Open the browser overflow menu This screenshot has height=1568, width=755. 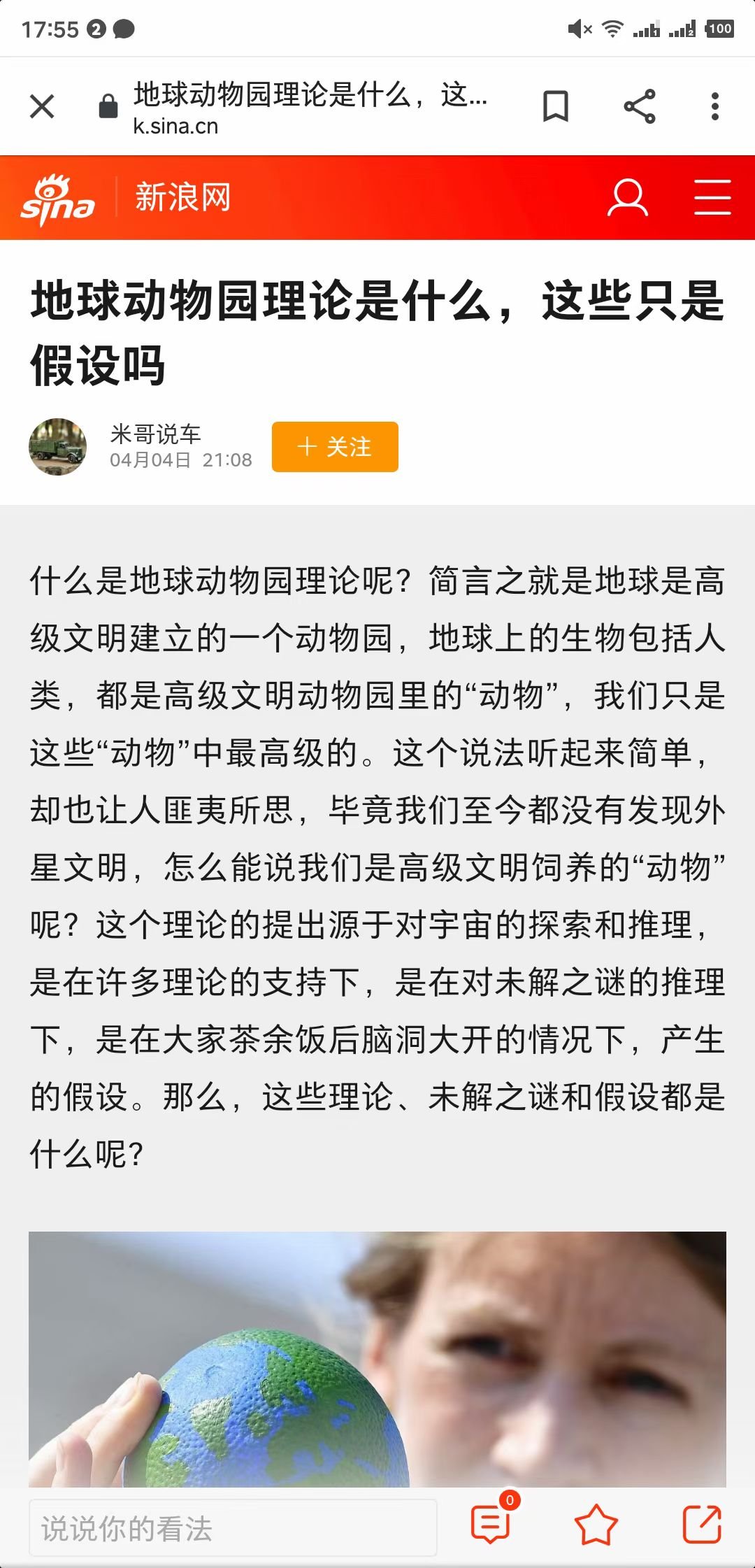pos(714,107)
